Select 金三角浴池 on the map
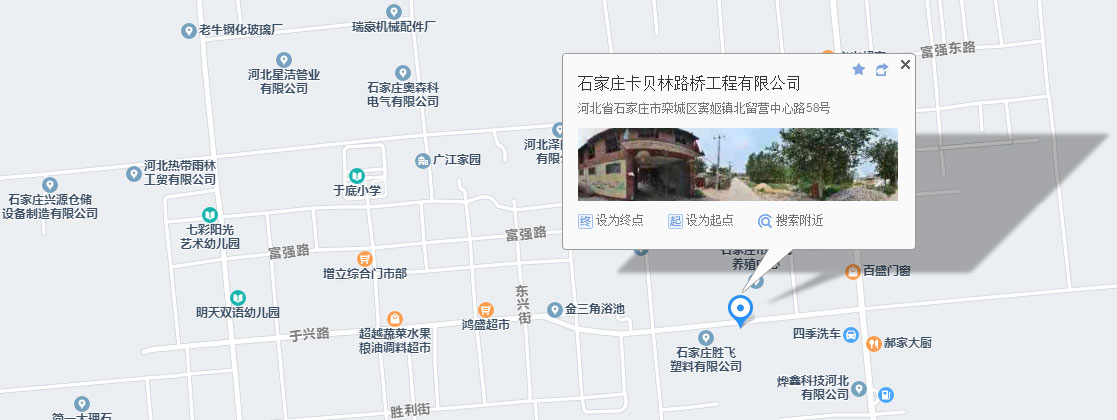Viewport: 1117px width, 420px height. tap(554, 310)
